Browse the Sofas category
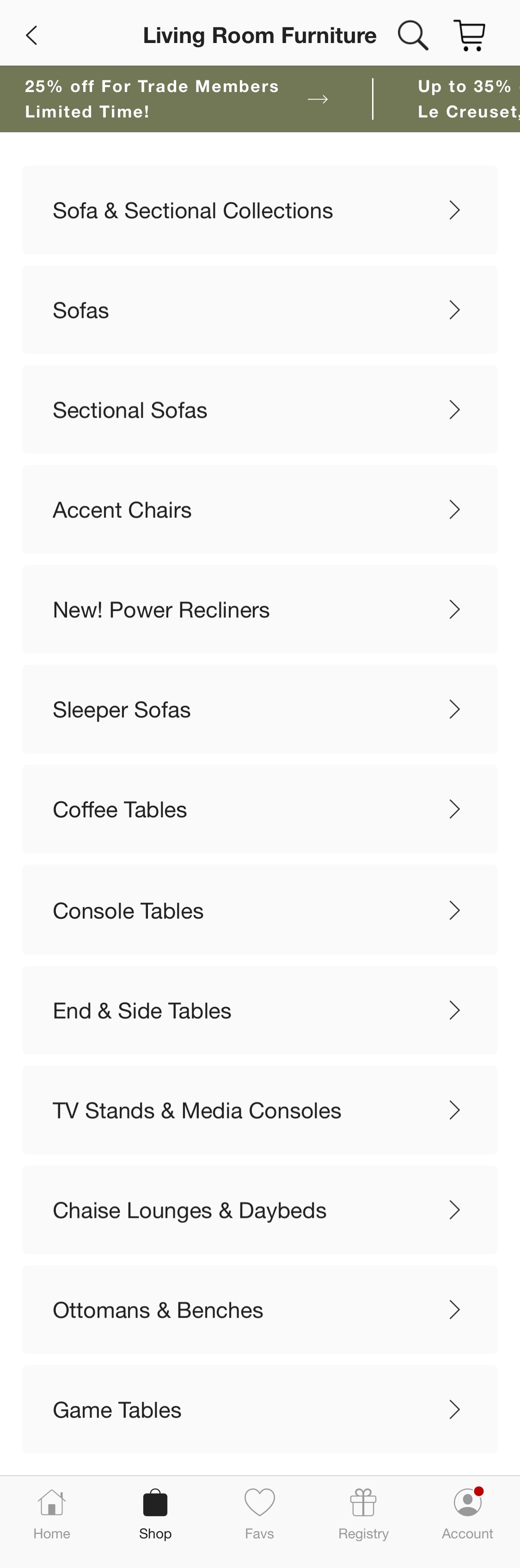520x1568 pixels. coord(260,310)
